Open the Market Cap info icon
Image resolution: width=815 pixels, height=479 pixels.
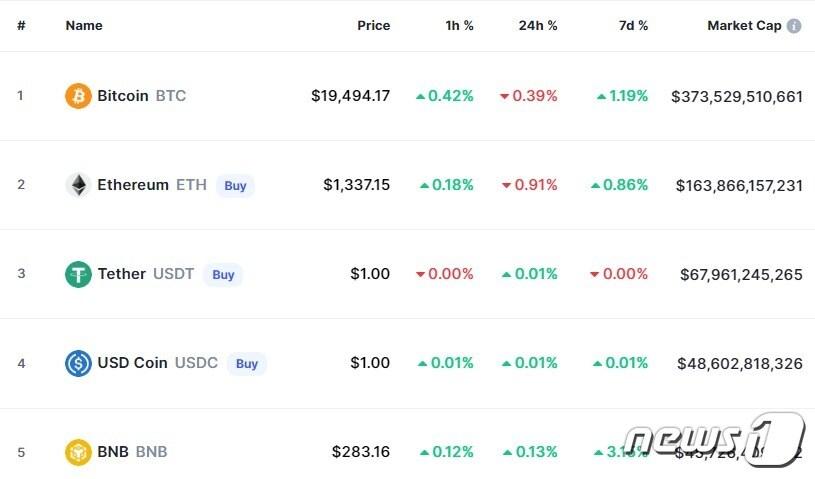point(794,25)
